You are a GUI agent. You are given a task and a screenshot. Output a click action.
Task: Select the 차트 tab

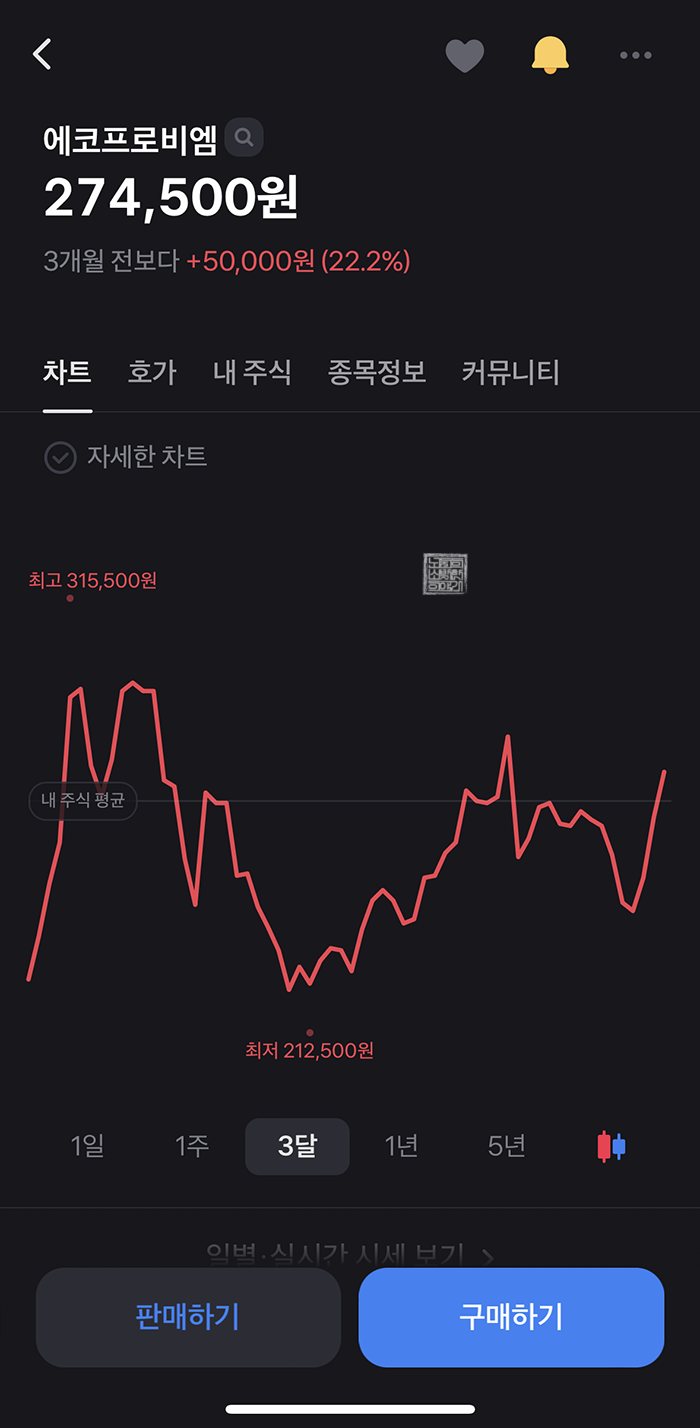[67, 373]
